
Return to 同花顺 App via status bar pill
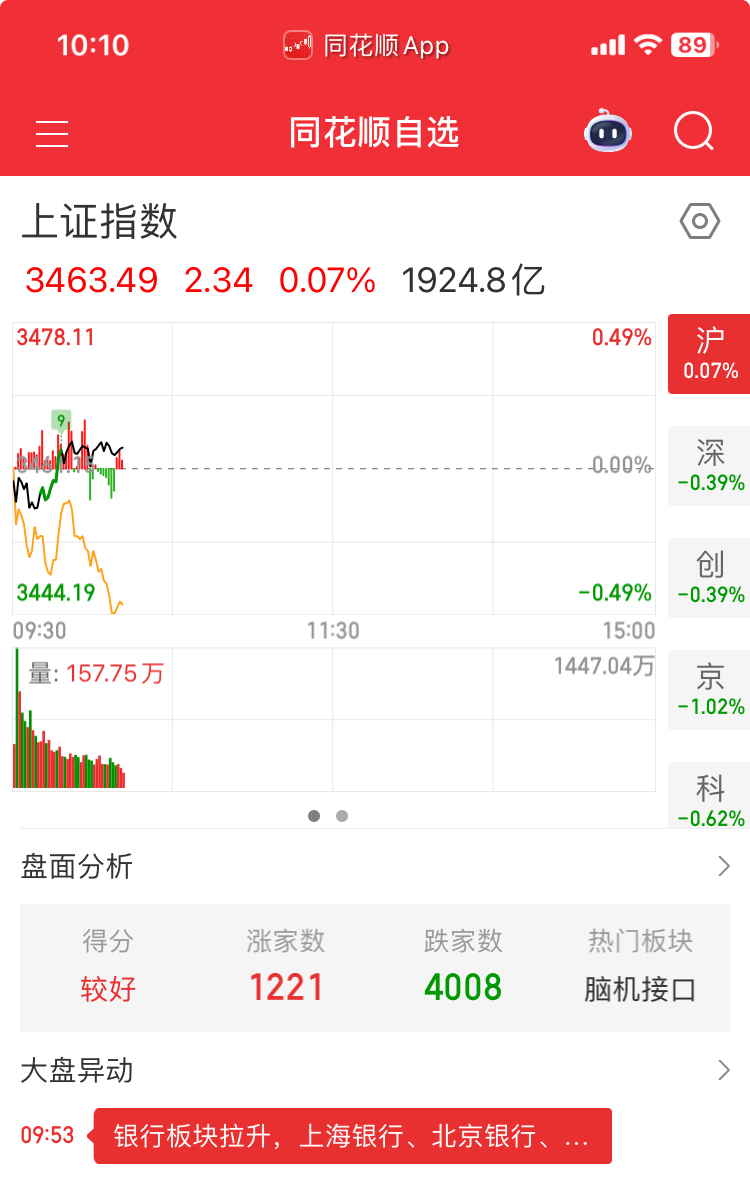click(366, 46)
